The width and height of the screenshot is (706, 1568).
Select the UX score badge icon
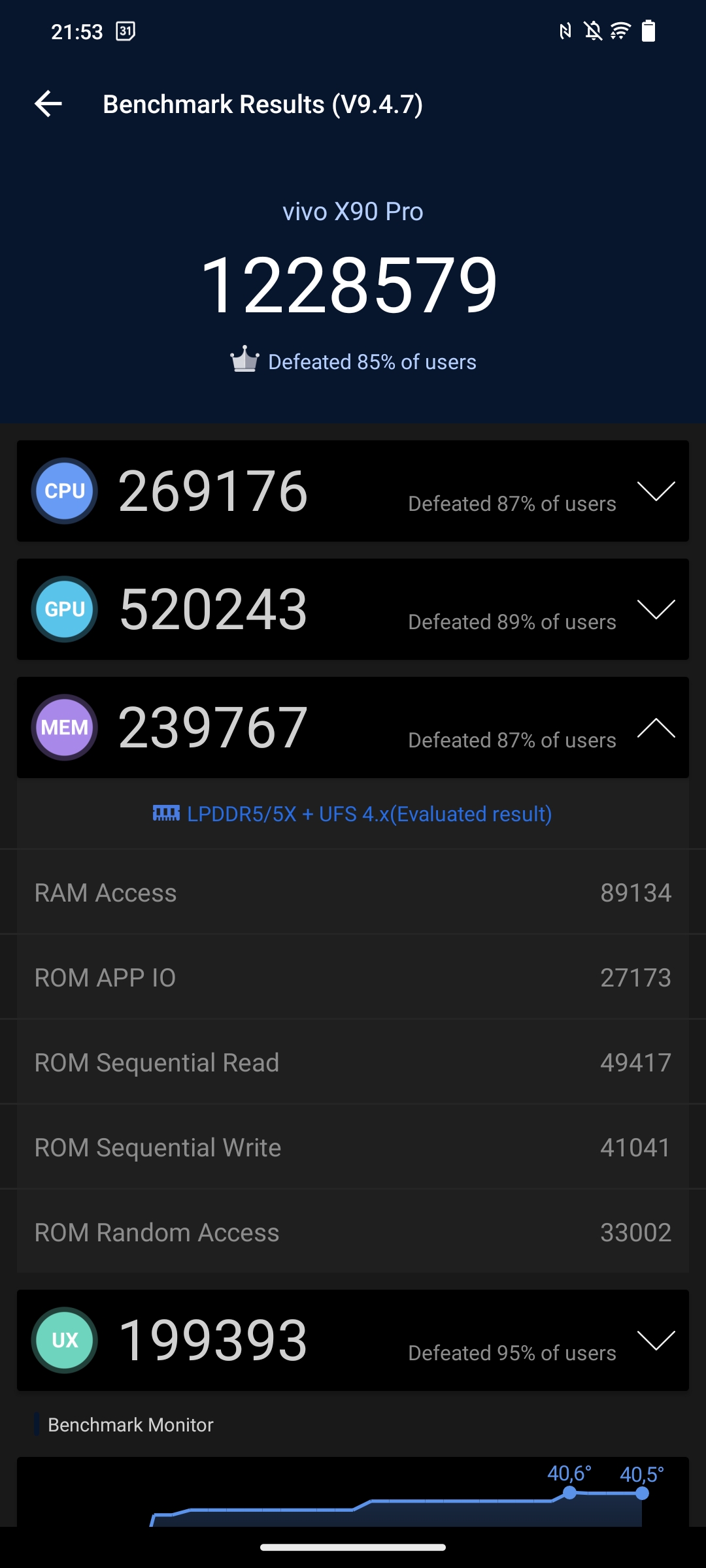click(x=64, y=1339)
